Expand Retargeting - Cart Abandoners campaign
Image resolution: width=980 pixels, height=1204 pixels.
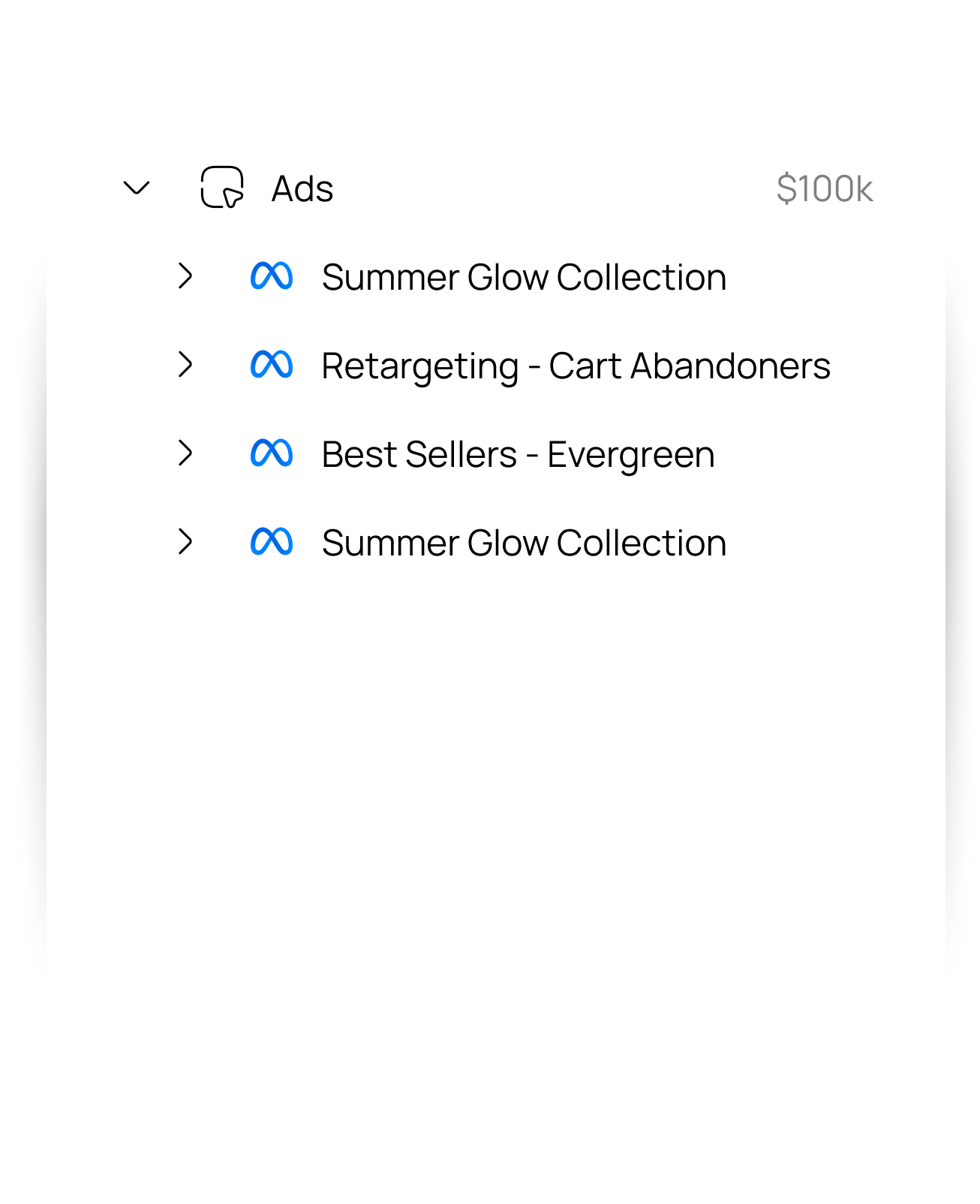[x=185, y=365]
